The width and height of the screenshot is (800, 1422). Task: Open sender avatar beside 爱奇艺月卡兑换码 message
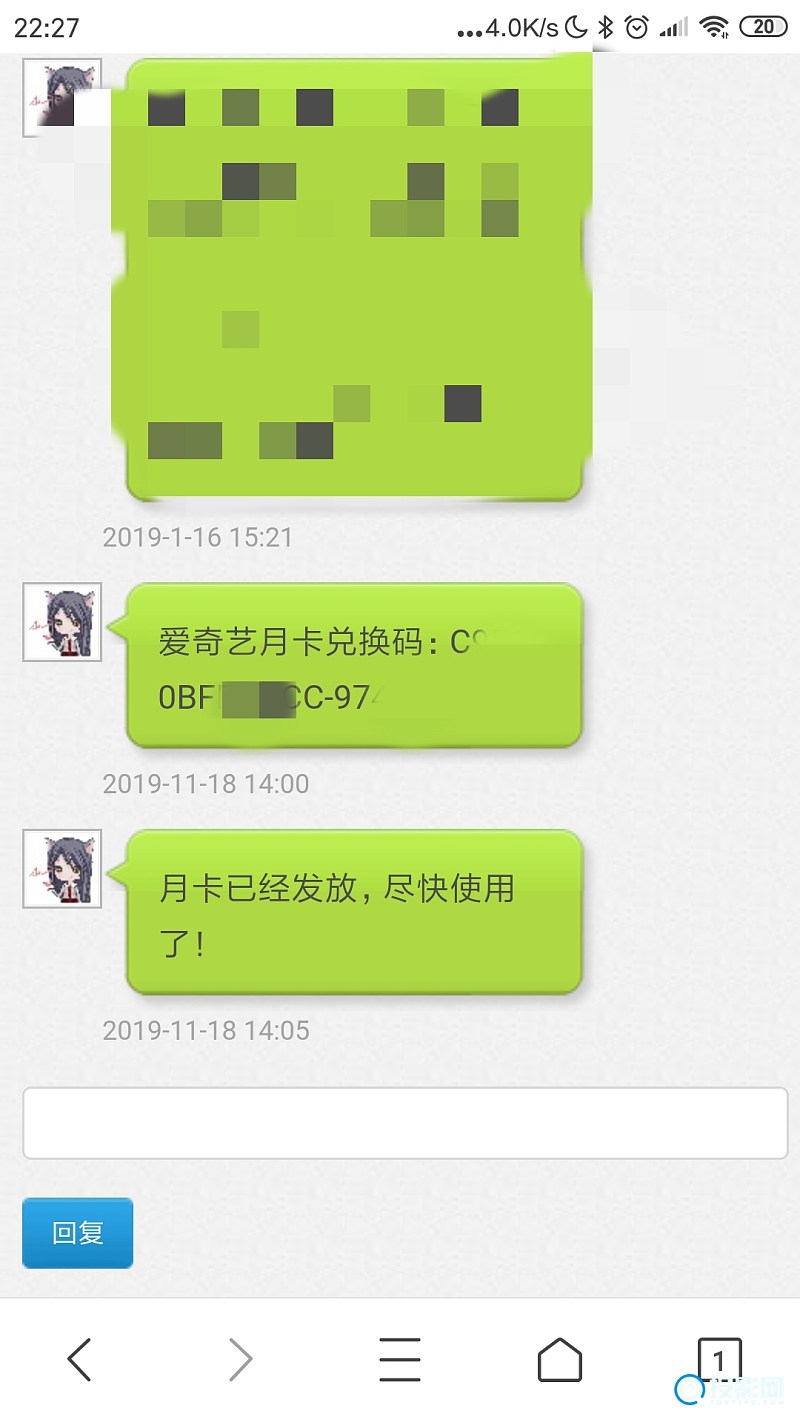click(62, 622)
